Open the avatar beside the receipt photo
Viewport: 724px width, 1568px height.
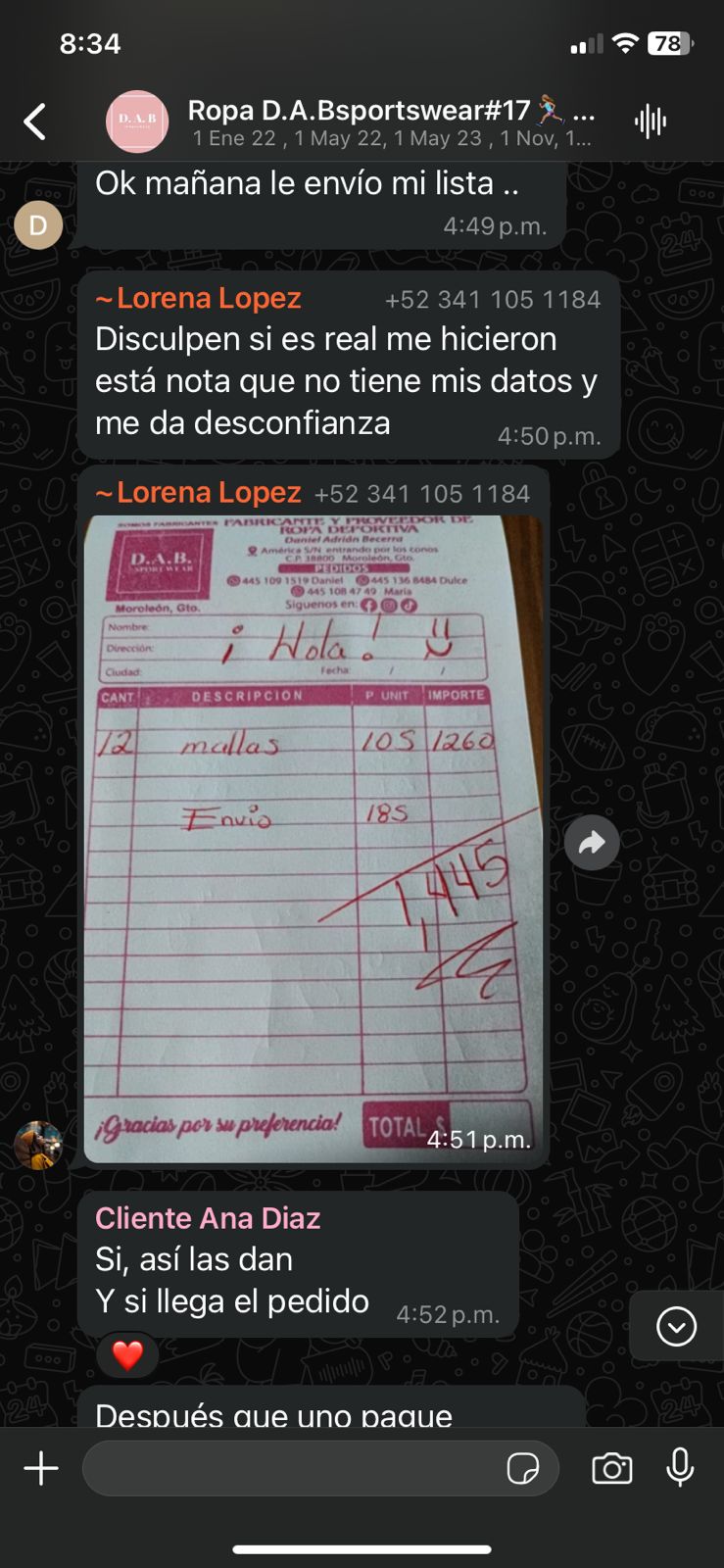click(x=38, y=1146)
